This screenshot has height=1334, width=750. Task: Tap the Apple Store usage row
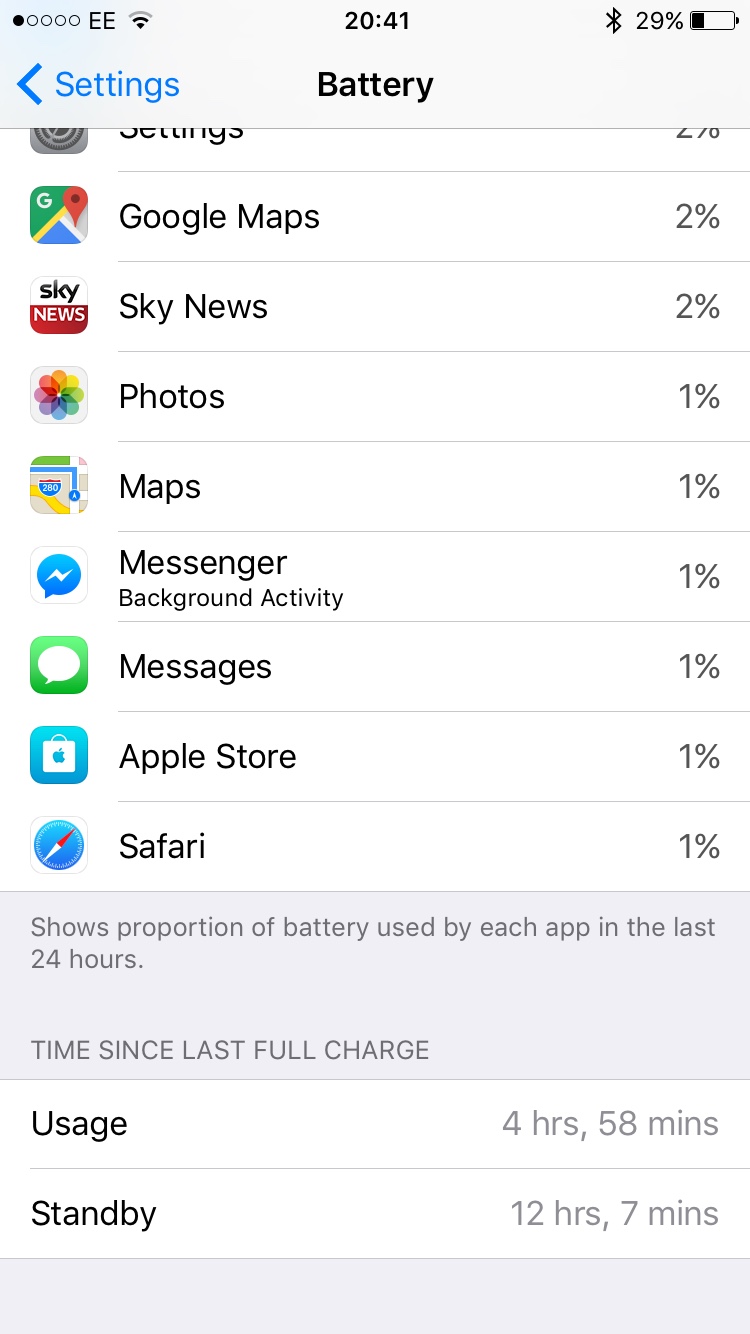coord(375,757)
